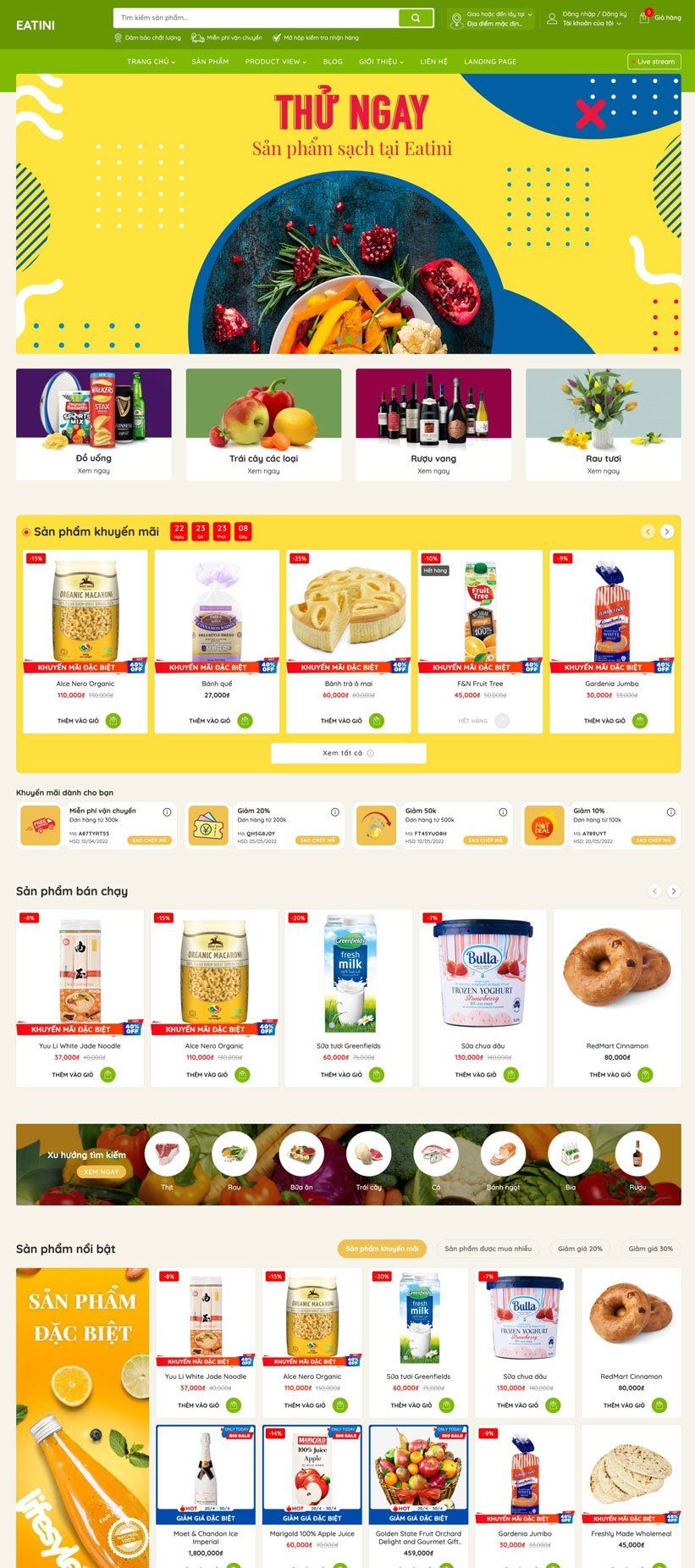Open the PRODUCT VIEW dropdown

tap(273, 61)
